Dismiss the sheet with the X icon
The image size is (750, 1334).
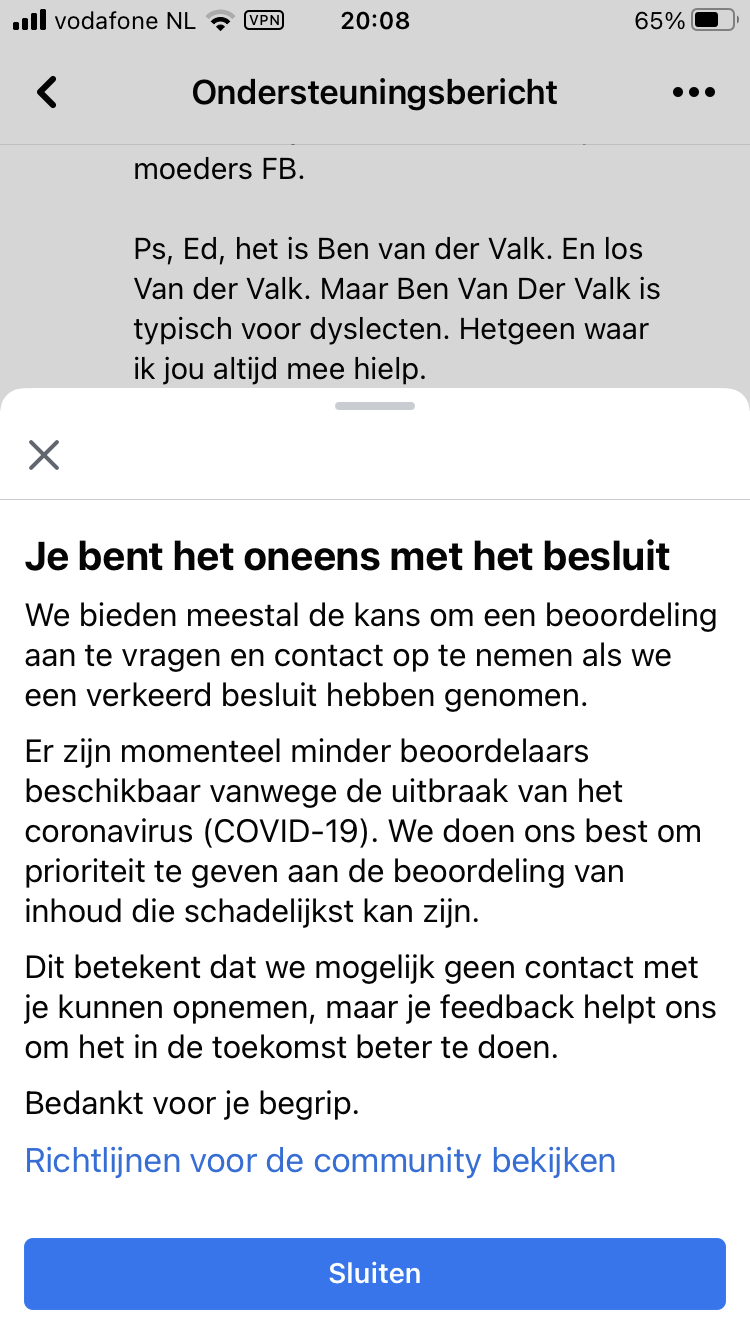(44, 455)
